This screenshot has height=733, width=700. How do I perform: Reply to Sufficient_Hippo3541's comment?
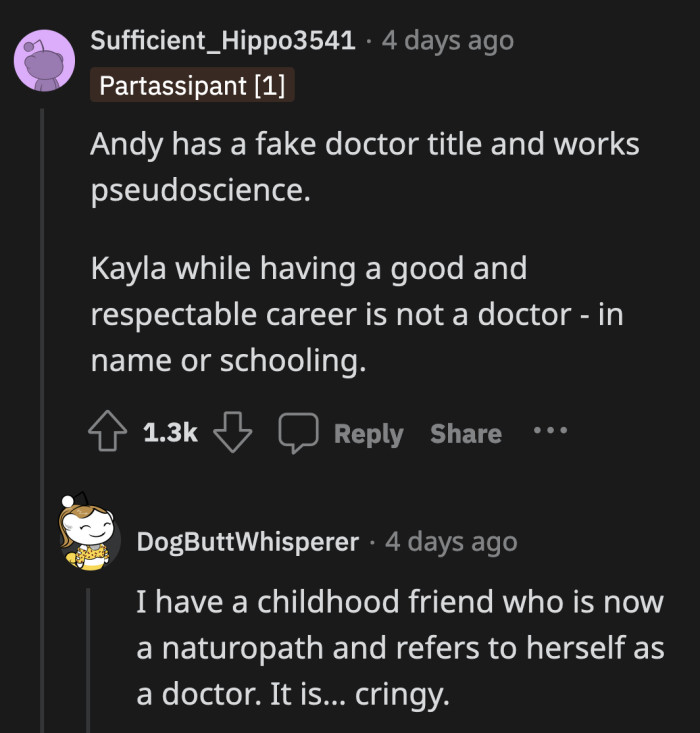342,433
